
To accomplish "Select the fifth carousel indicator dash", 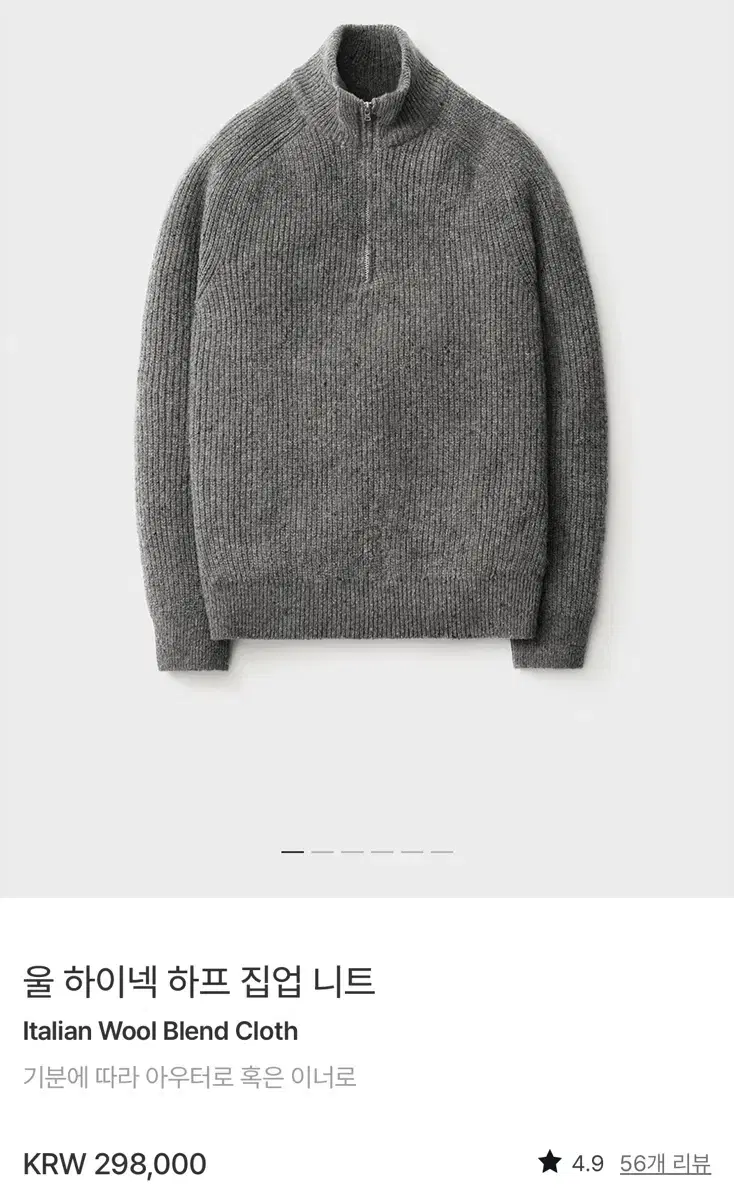I will [x=412, y=852].
